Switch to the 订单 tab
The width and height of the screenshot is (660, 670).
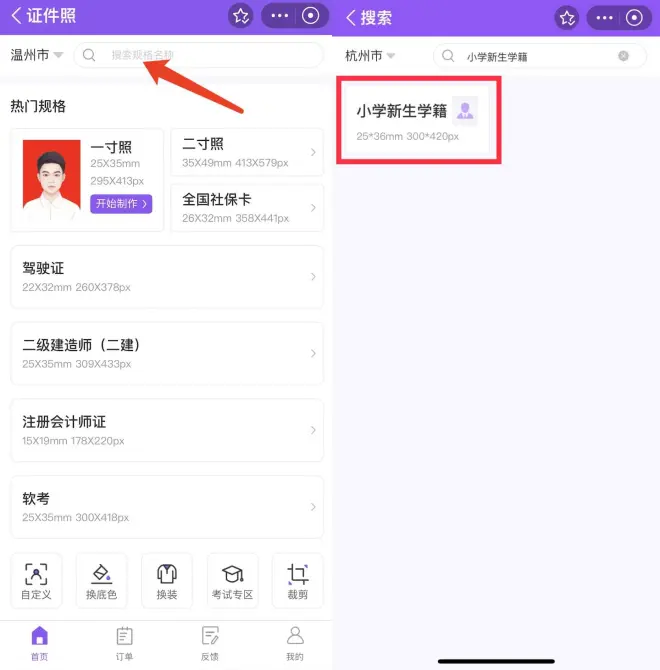click(x=124, y=643)
